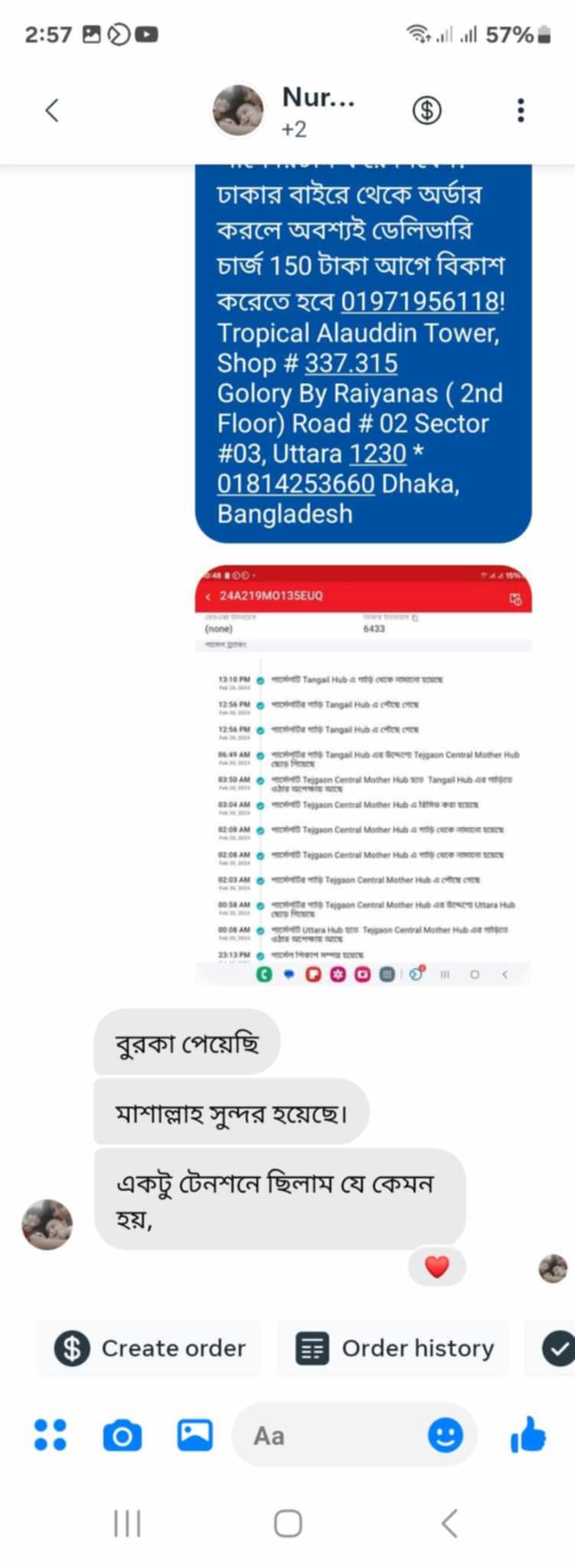The height and width of the screenshot is (1568, 575).
Task: Tap the heart reaction on message
Action: [x=436, y=1266]
